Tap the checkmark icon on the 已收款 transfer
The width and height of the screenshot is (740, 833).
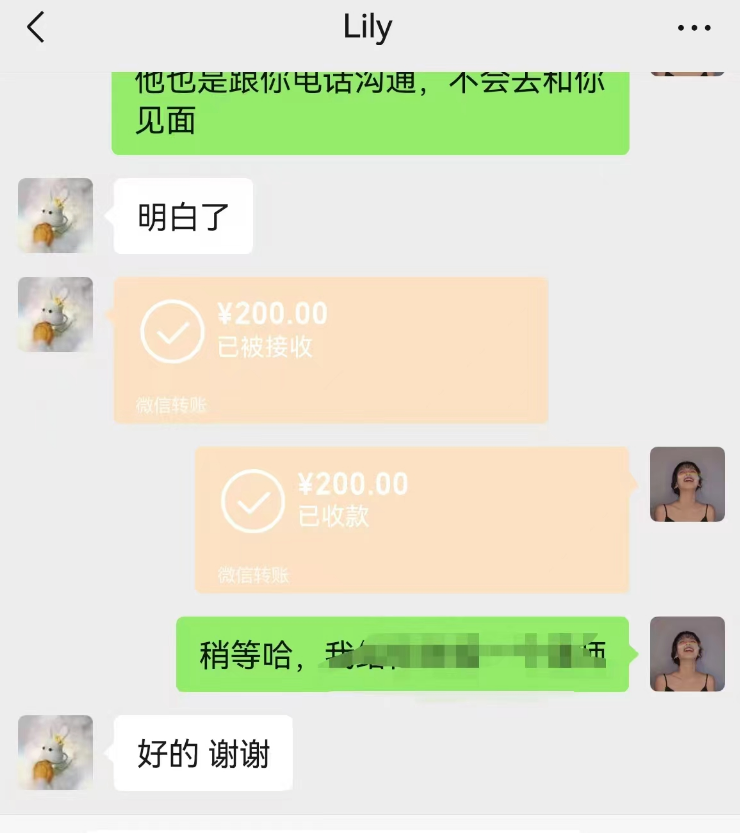click(x=252, y=501)
